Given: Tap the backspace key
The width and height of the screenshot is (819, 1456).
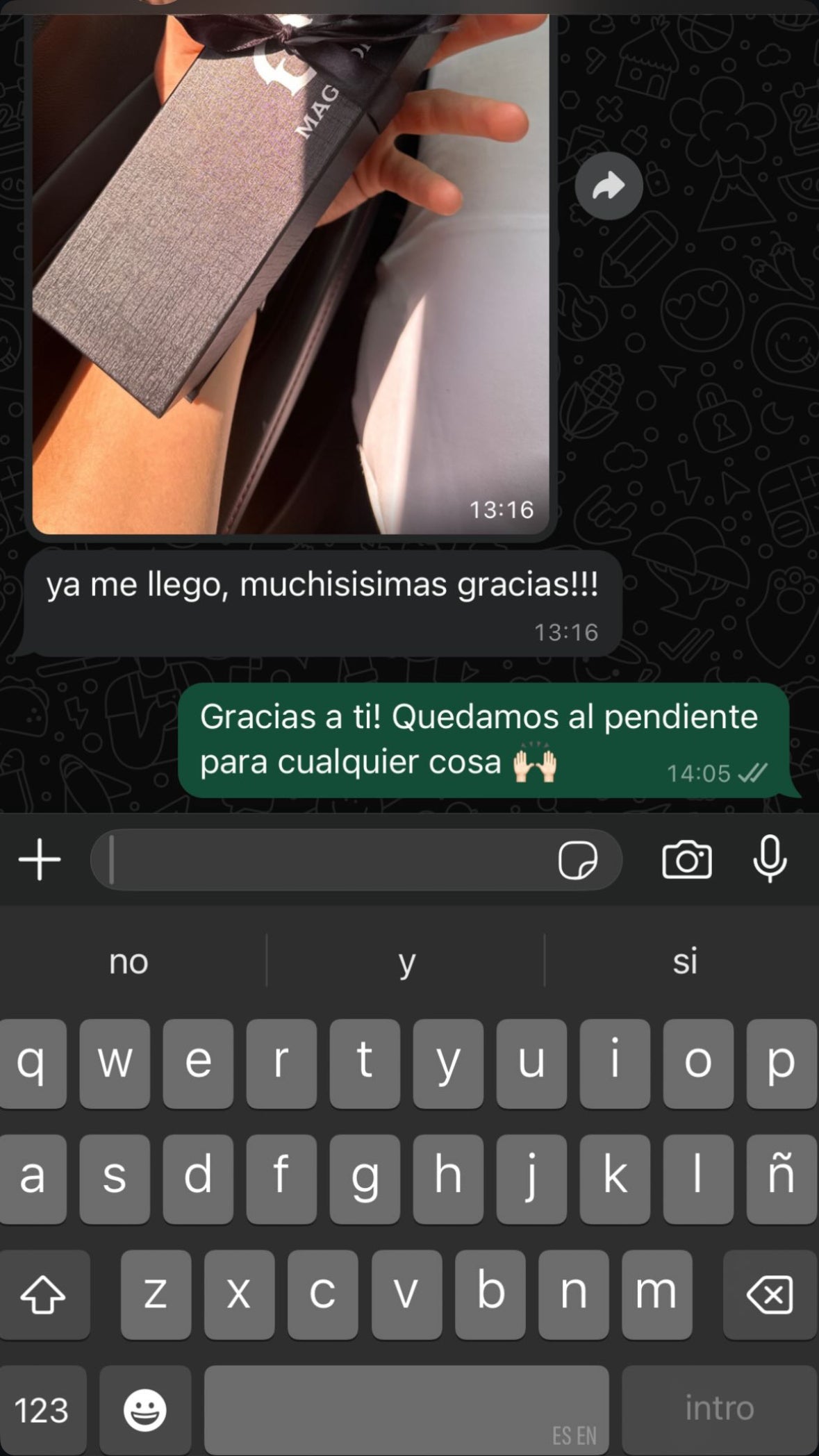Looking at the screenshot, I should click(770, 1295).
